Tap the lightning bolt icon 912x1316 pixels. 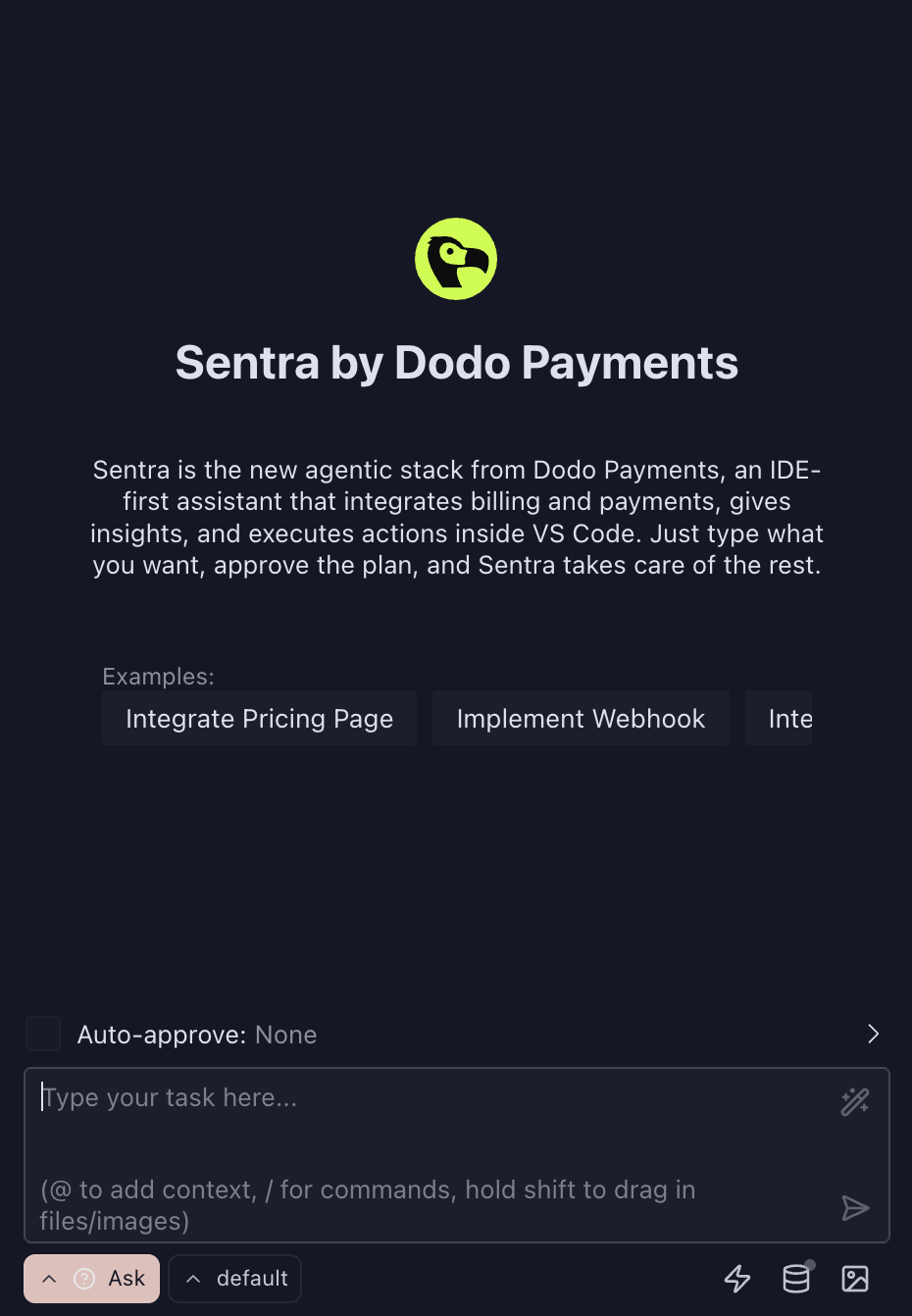point(737,1279)
